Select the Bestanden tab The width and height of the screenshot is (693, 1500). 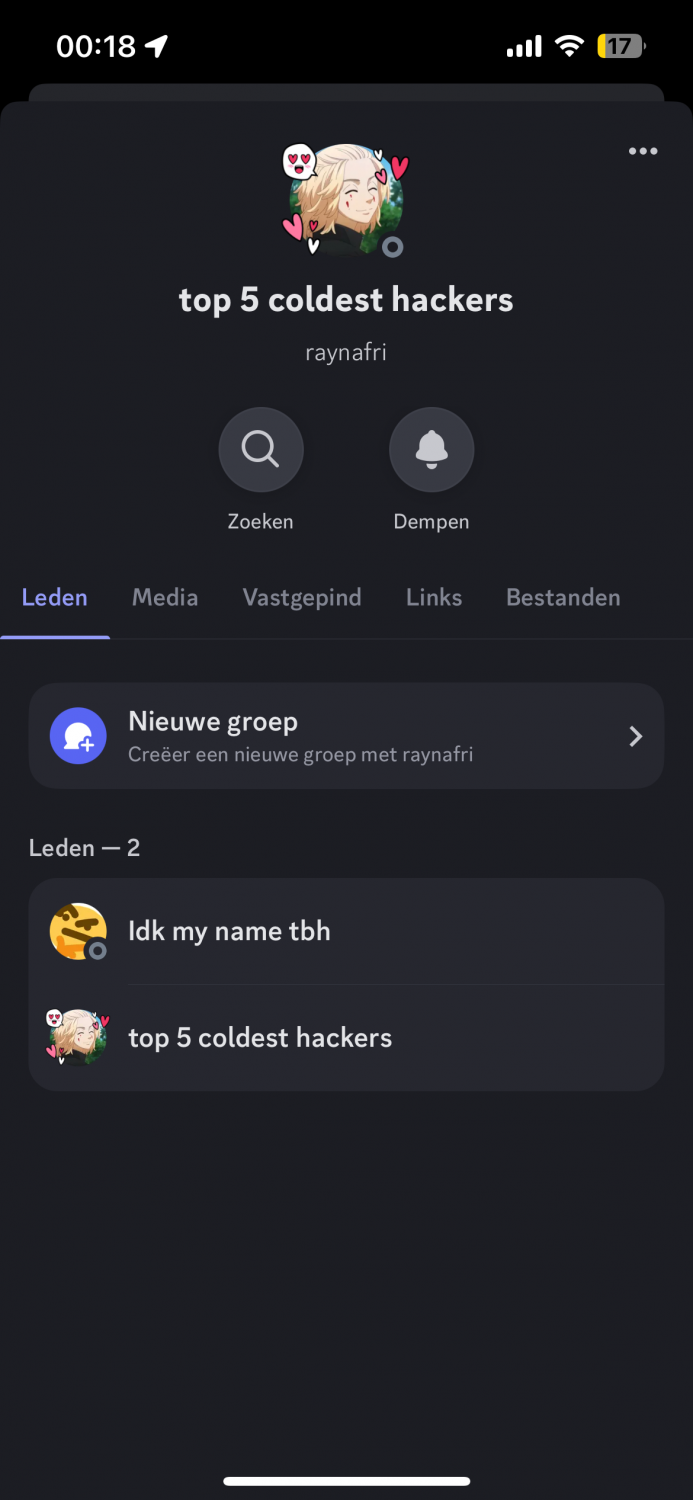pos(563,598)
